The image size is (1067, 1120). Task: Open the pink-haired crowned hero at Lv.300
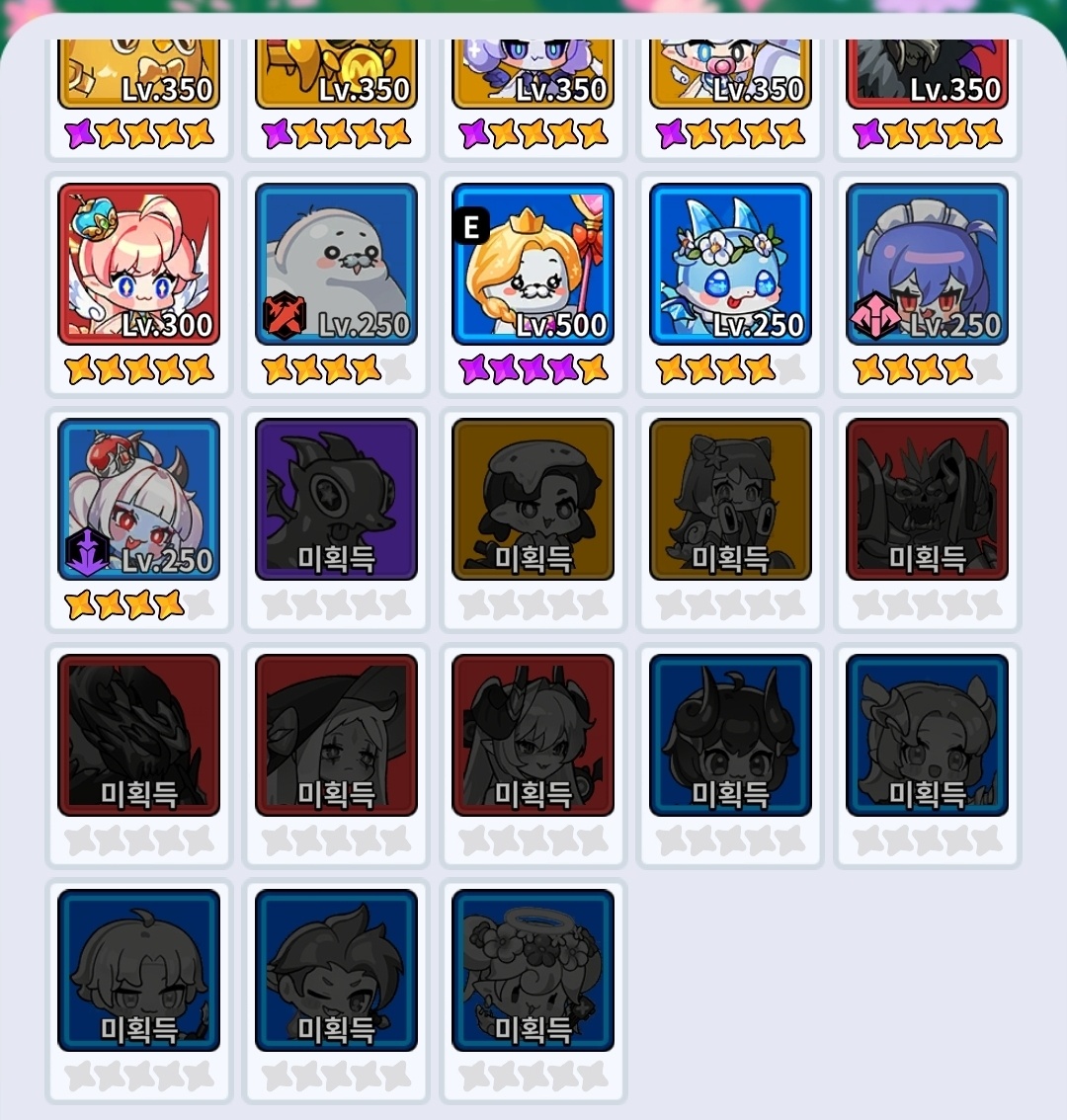click(x=138, y=265)
